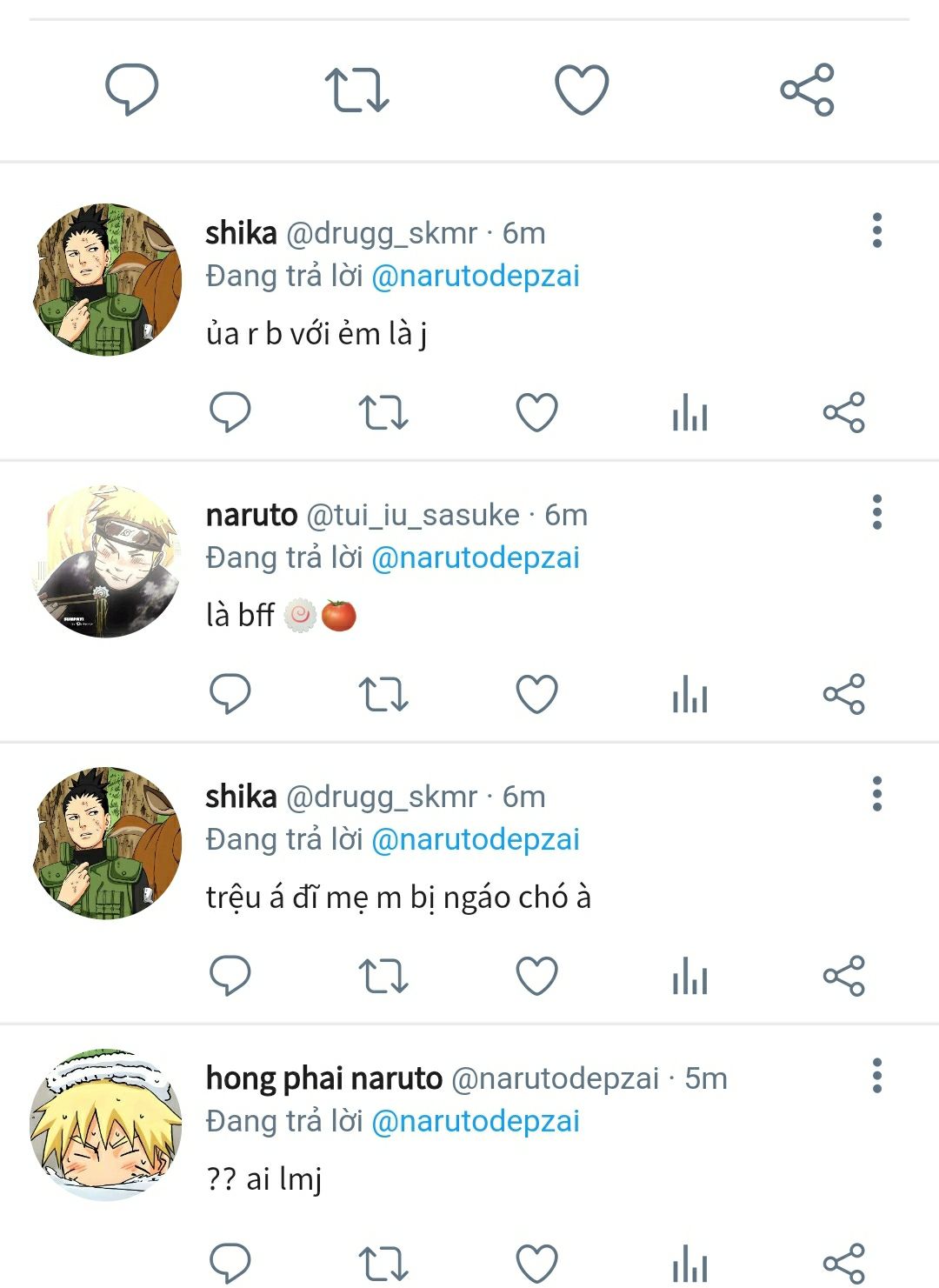Like shika's 'trệu á' reply
The image size is (939, 1288).
(x=536, y=976)
